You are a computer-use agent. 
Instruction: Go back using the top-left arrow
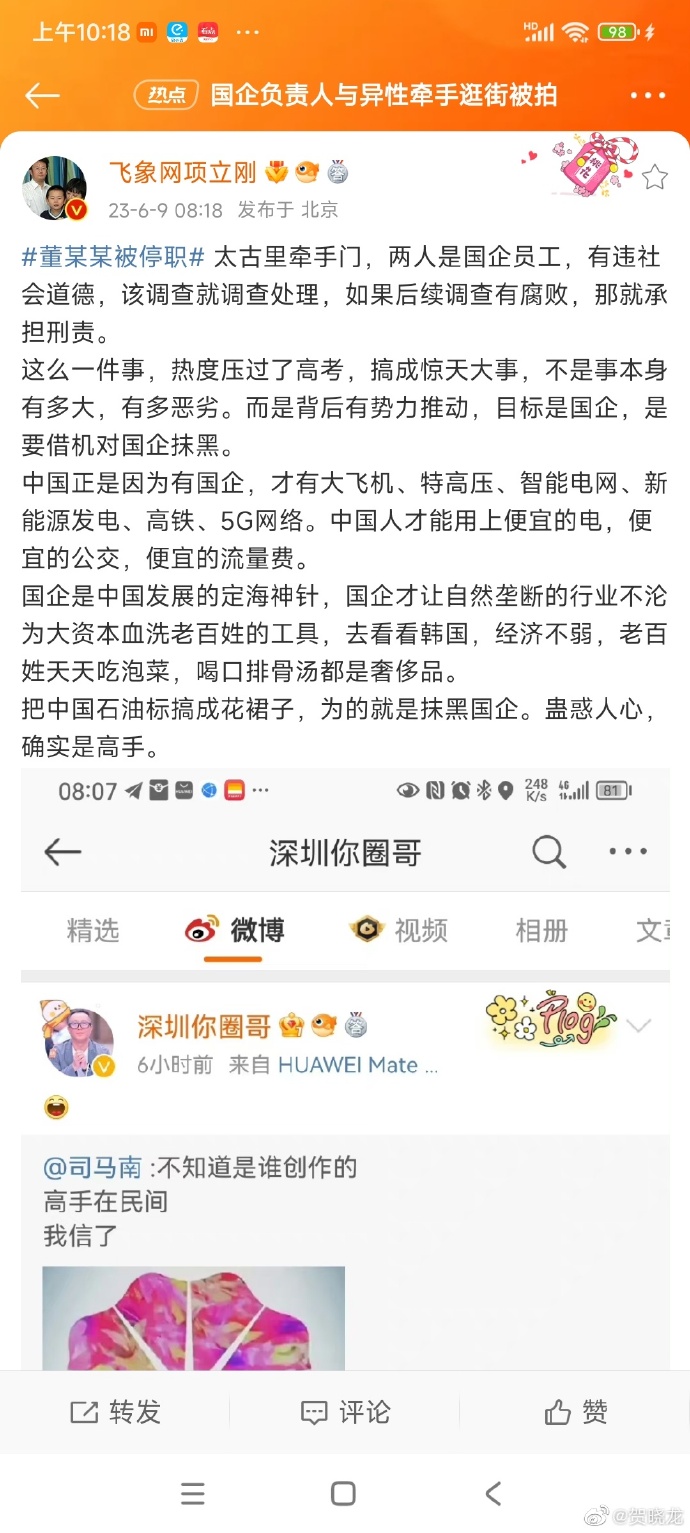tap(42, 95)
